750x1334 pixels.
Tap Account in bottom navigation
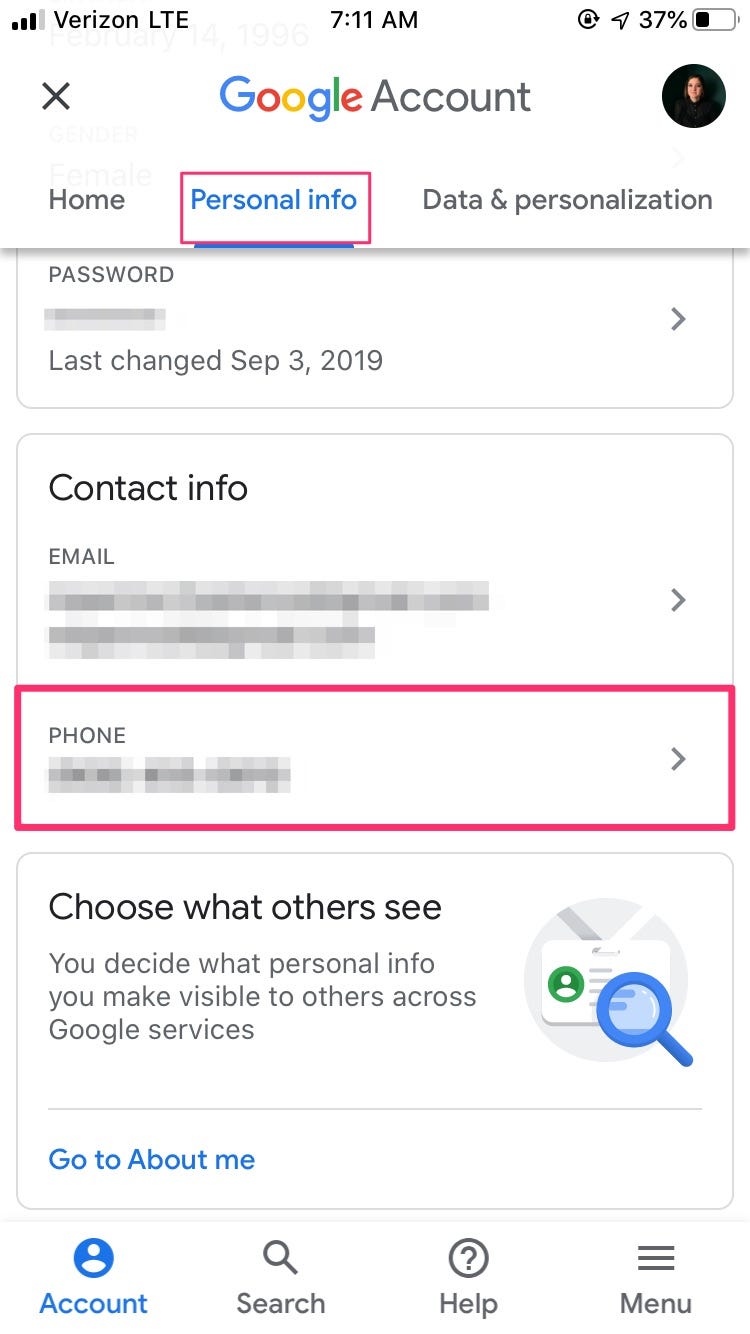[x=94, y=1277]
